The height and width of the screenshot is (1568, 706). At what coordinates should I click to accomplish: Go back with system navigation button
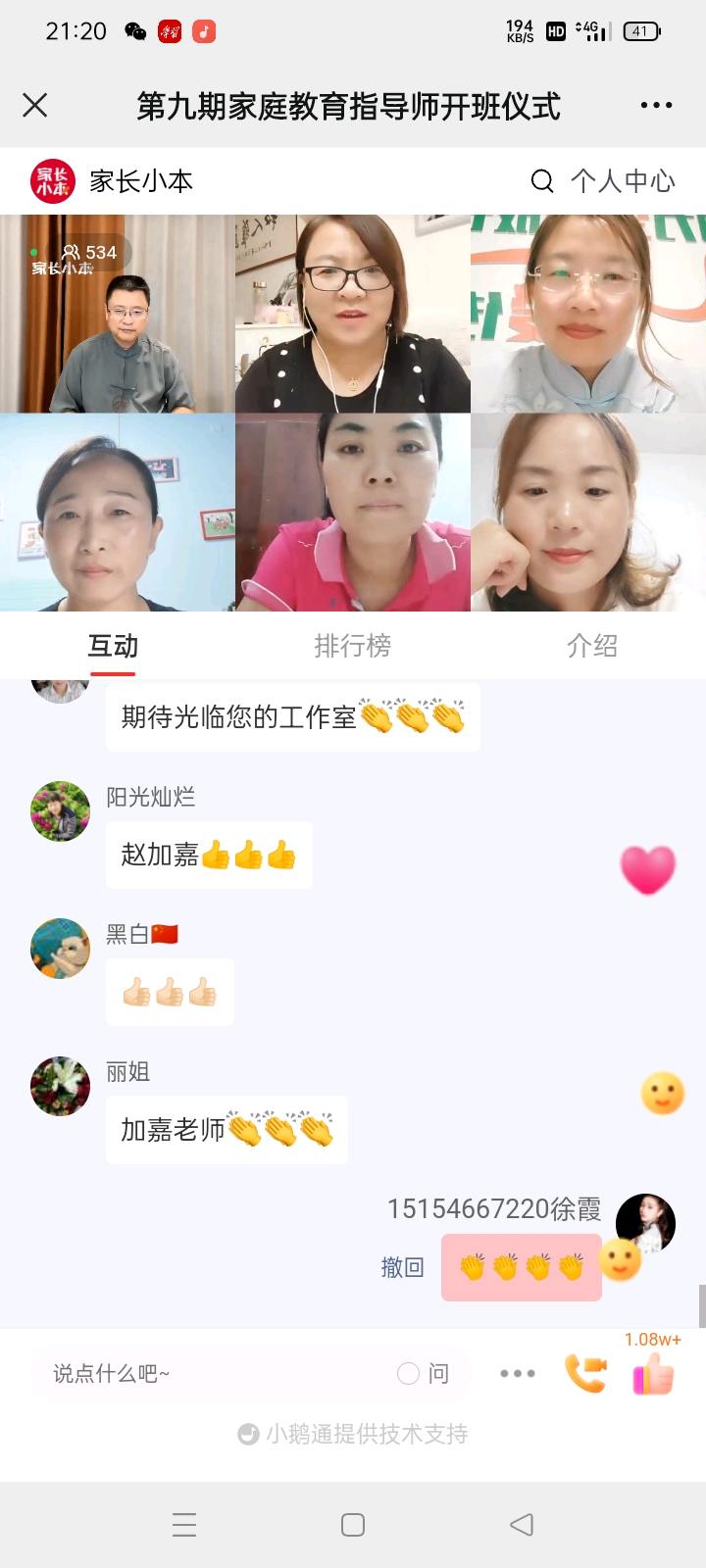[522, 1524]
